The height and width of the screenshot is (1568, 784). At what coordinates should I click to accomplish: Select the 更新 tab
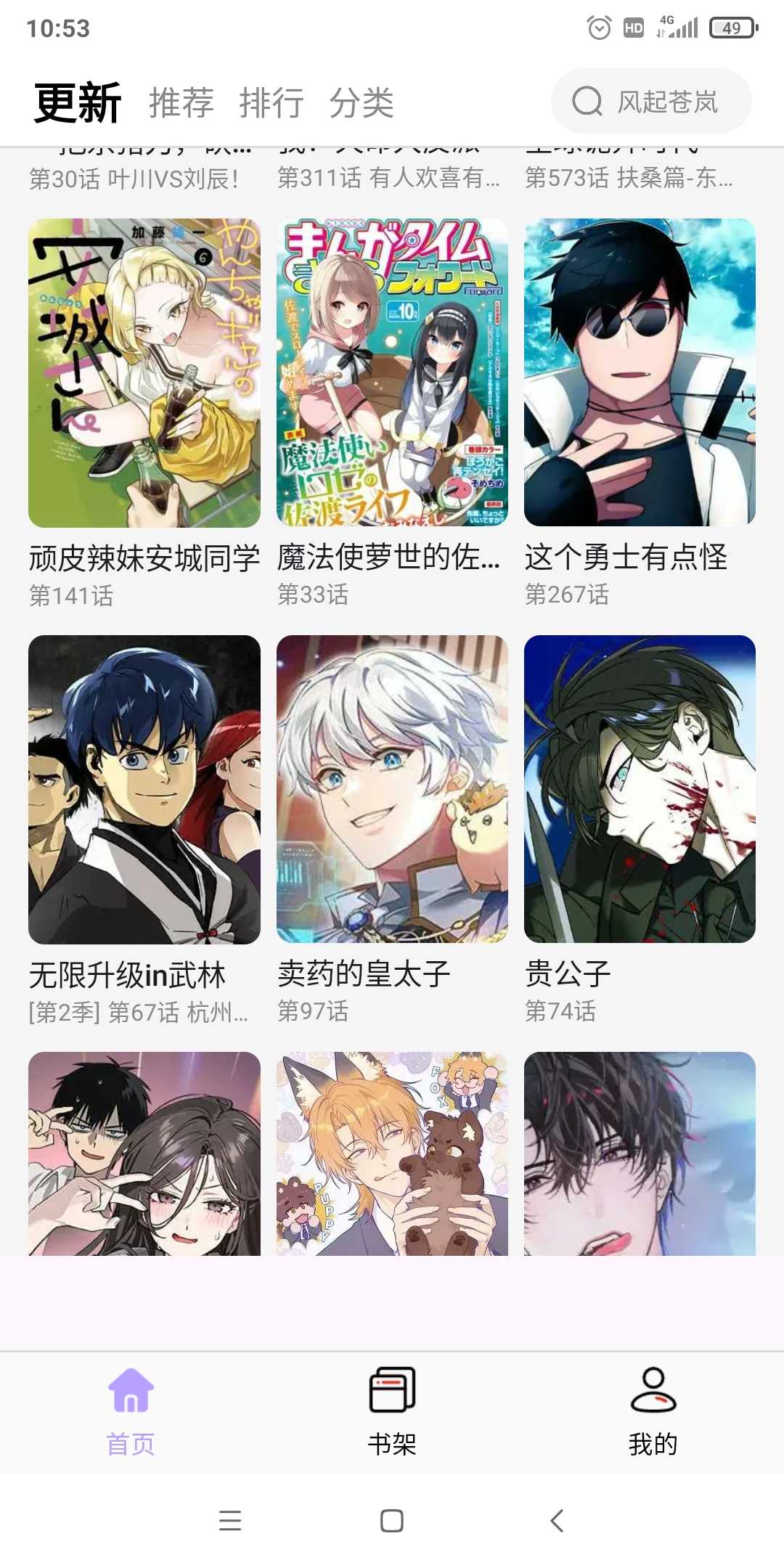[x=78, y=102]
